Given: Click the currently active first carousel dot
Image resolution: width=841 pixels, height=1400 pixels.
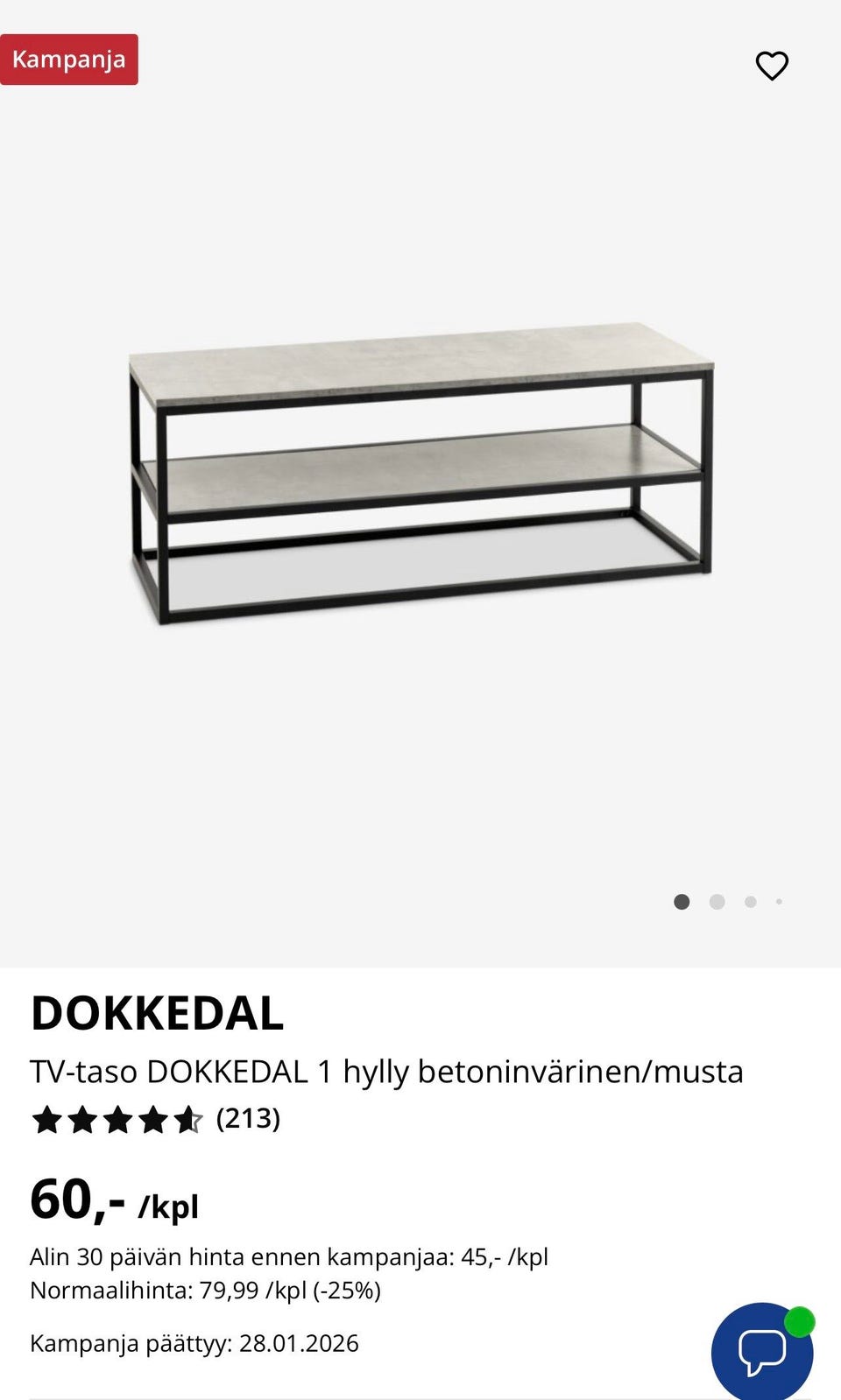Looking at the screenshot, I should click(682, 902).
